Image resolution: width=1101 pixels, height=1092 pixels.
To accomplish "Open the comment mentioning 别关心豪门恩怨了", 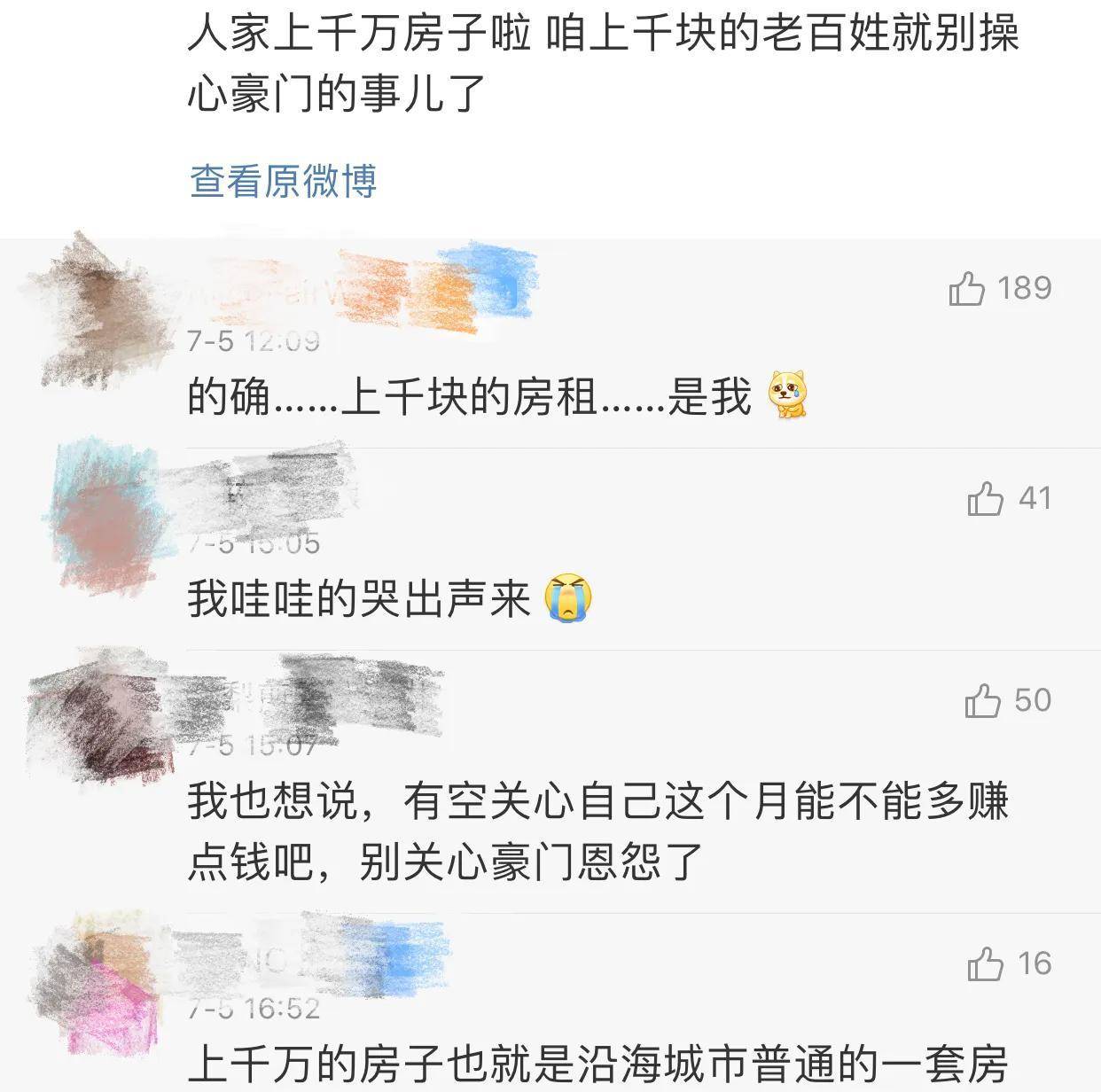I will tap(597, 831).
